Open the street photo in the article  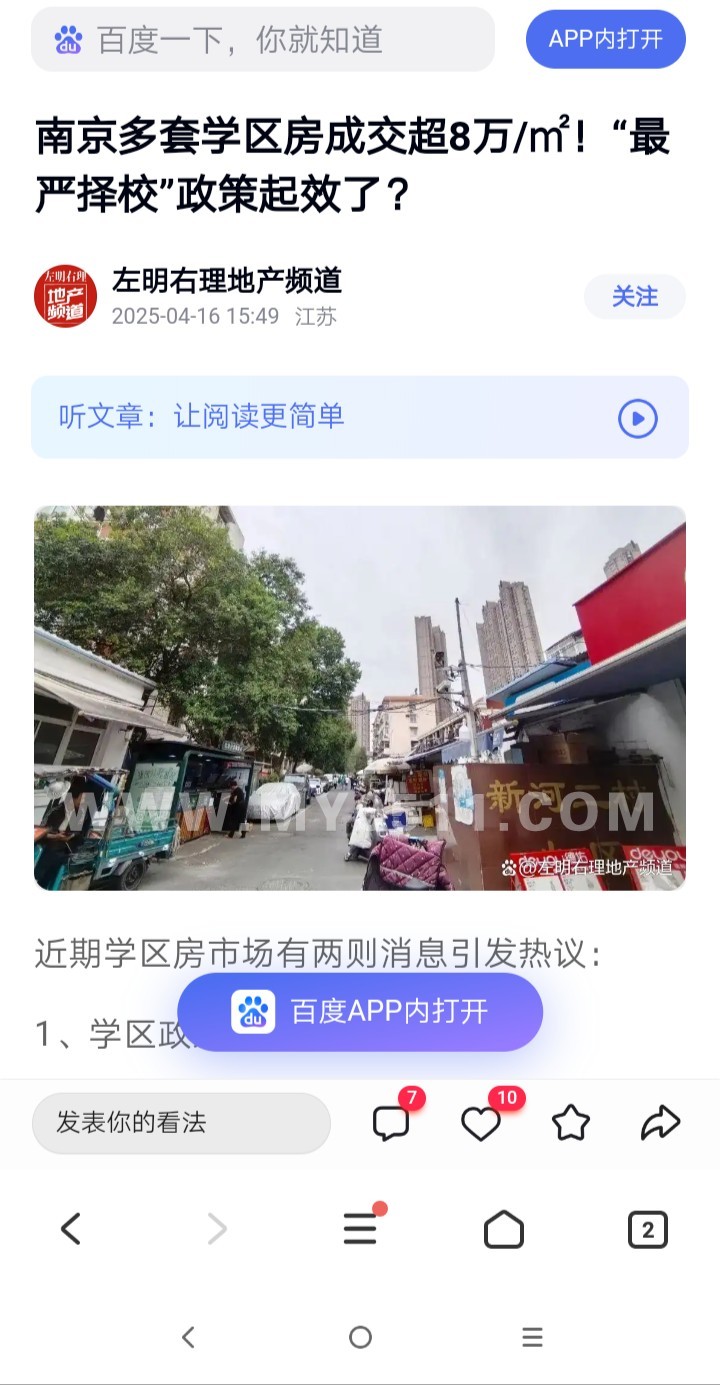click(x=360, y=697)
